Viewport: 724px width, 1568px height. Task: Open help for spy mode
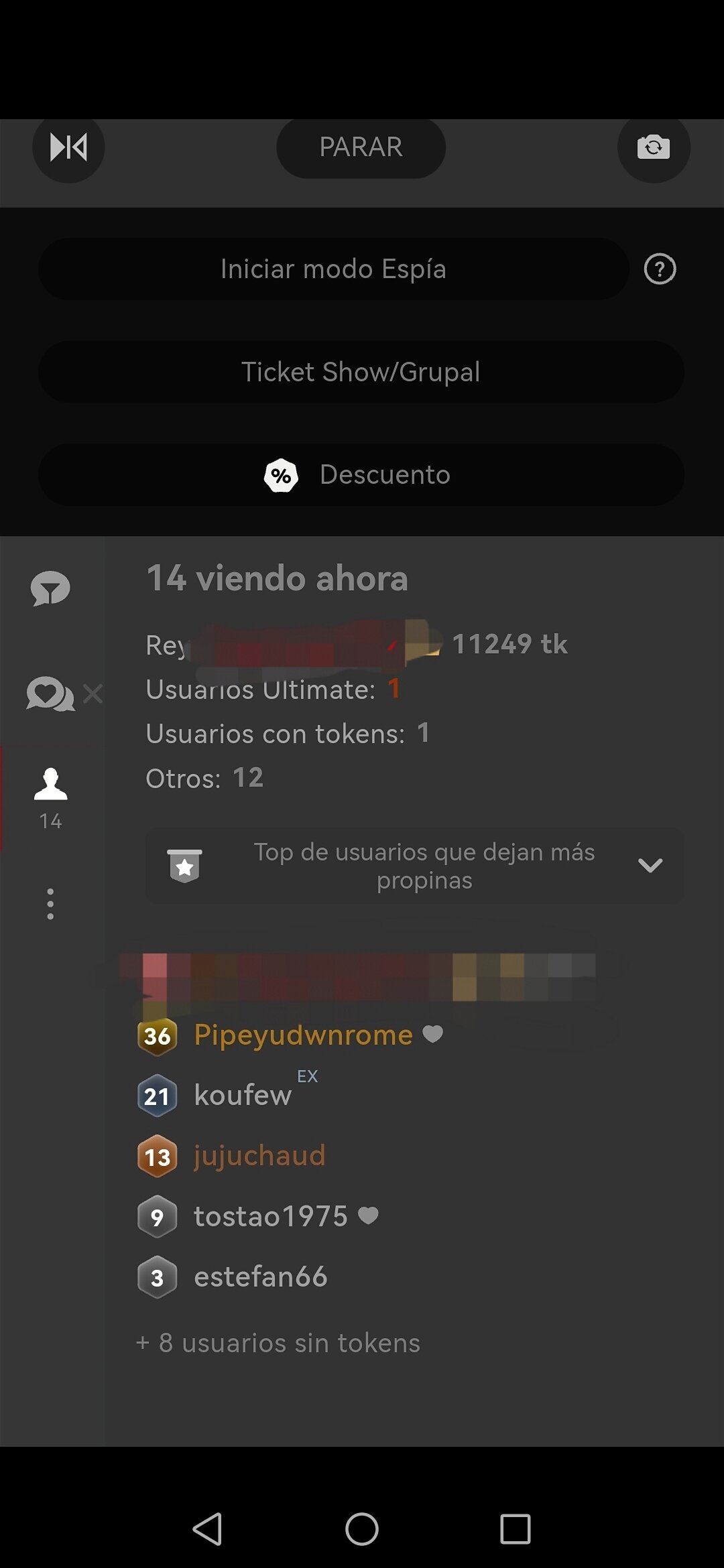(x=660, y=269)
